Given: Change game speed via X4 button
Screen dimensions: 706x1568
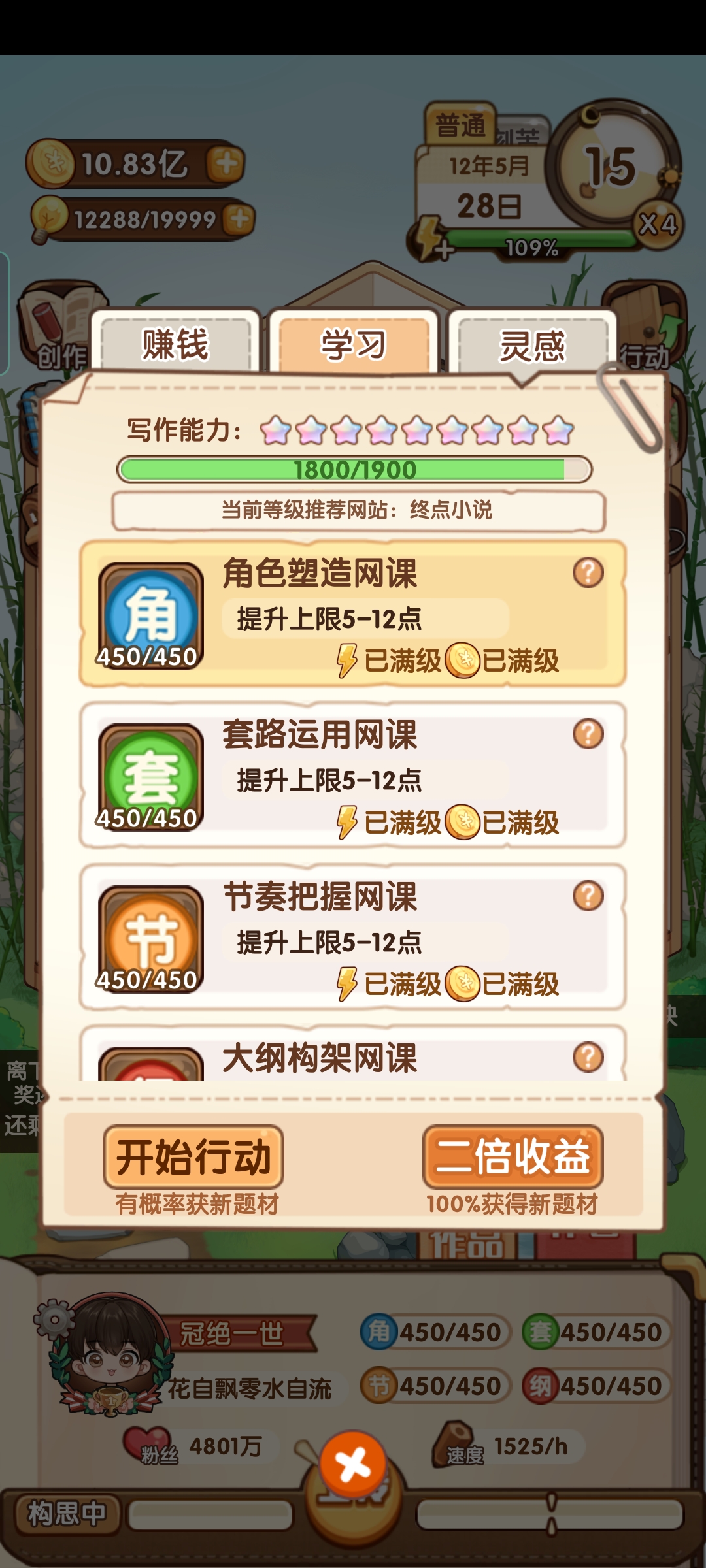Looking at the screenshot, I should coord(658,225).
